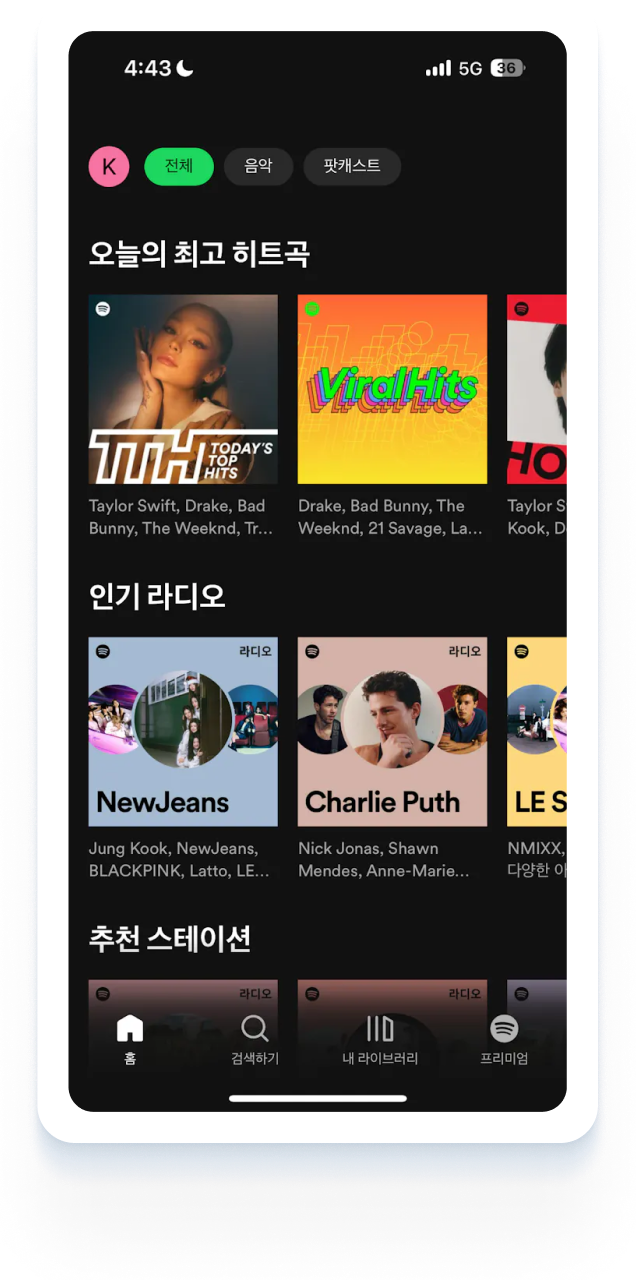This screenshot has height=1280, width=636.
Task: Open the Charlie Puth radio card
Action: [x=392, y=731]
